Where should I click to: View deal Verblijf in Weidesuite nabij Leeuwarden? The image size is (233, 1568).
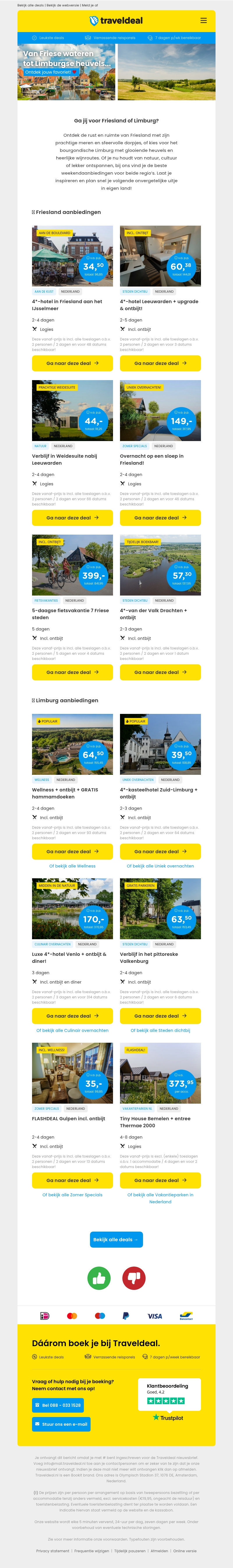[73, 518]
